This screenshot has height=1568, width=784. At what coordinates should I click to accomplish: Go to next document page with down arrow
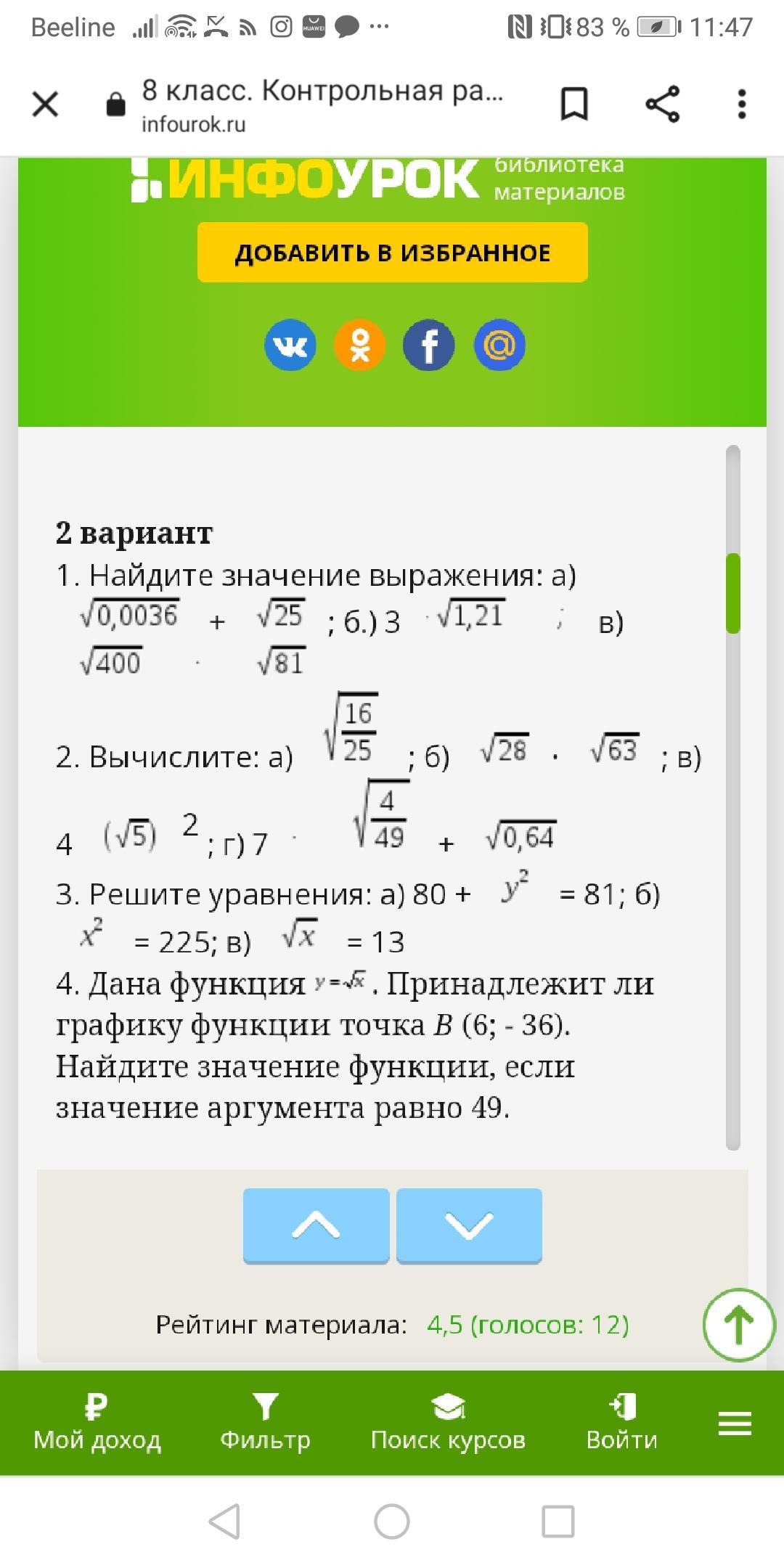(x=469, y=1226)
